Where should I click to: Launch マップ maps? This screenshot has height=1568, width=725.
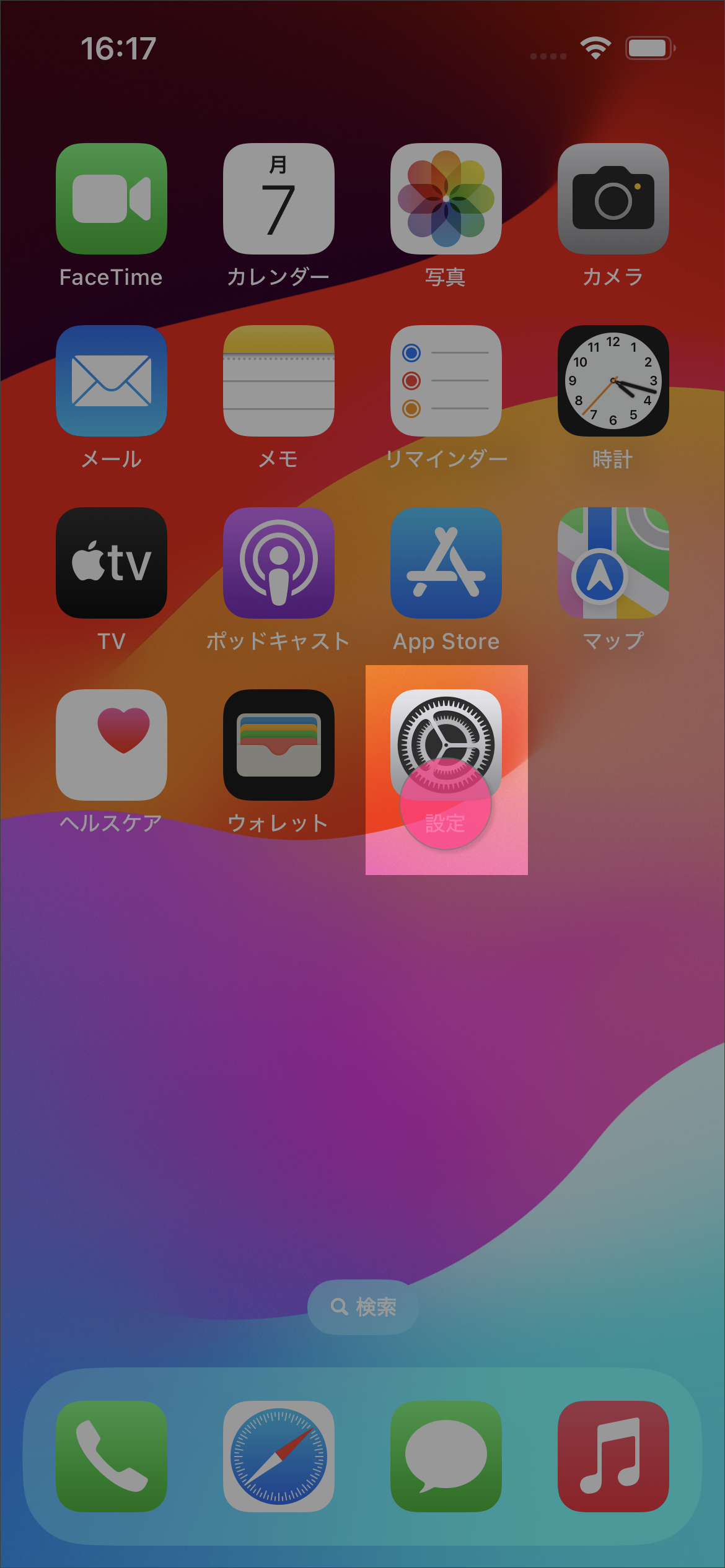coord(613,563)
